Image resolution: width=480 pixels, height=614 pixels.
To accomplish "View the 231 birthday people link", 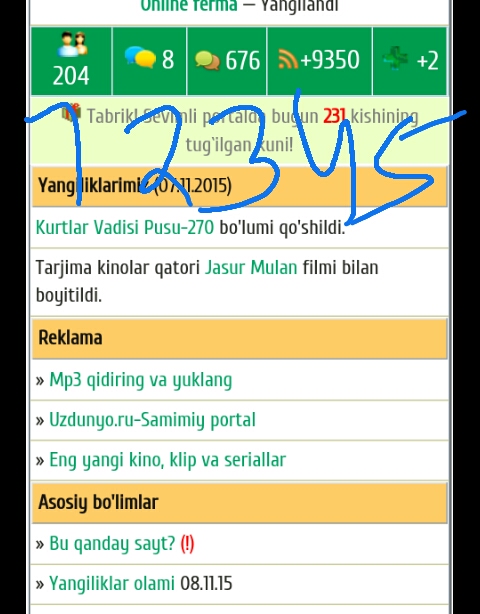I will tap(334, 116).
